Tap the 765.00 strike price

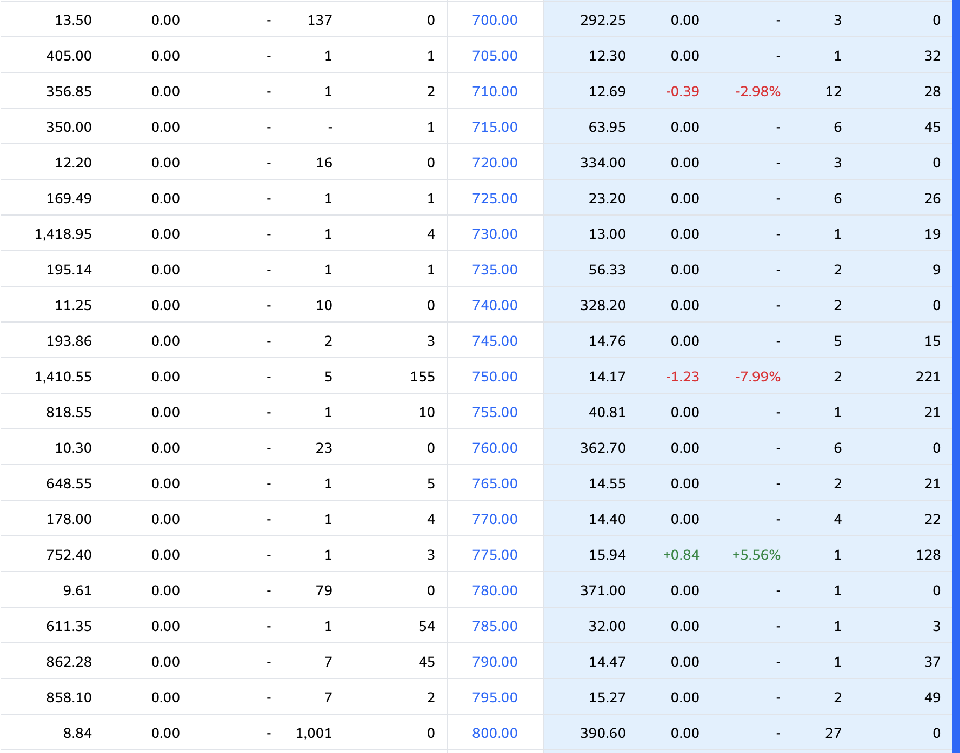pos(495,483)
